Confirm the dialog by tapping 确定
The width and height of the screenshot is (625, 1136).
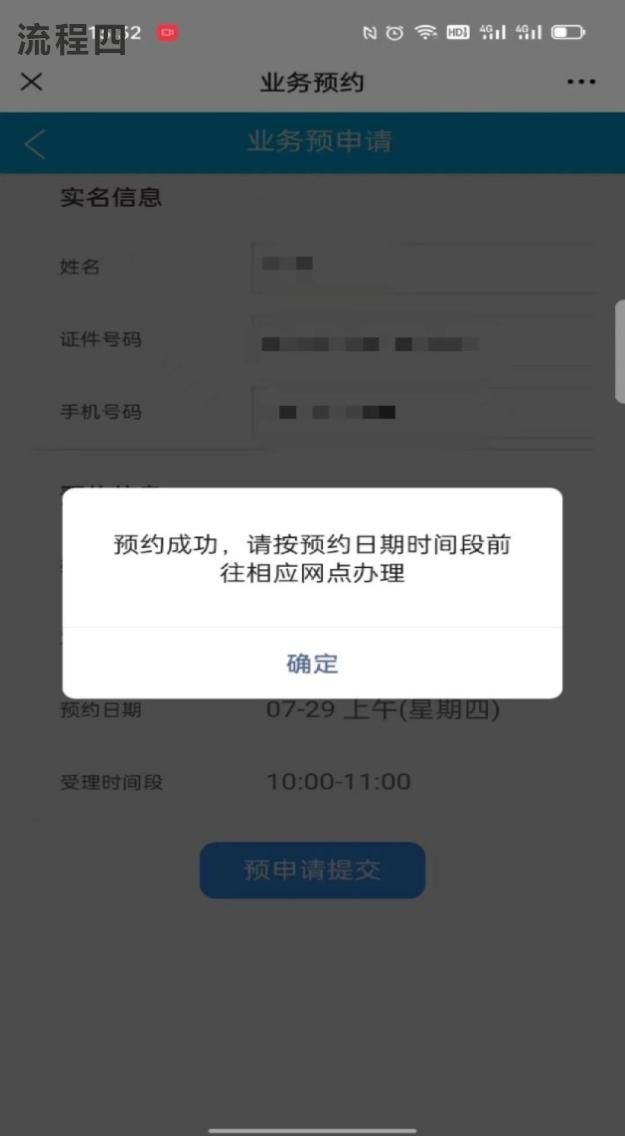point(312,663)
